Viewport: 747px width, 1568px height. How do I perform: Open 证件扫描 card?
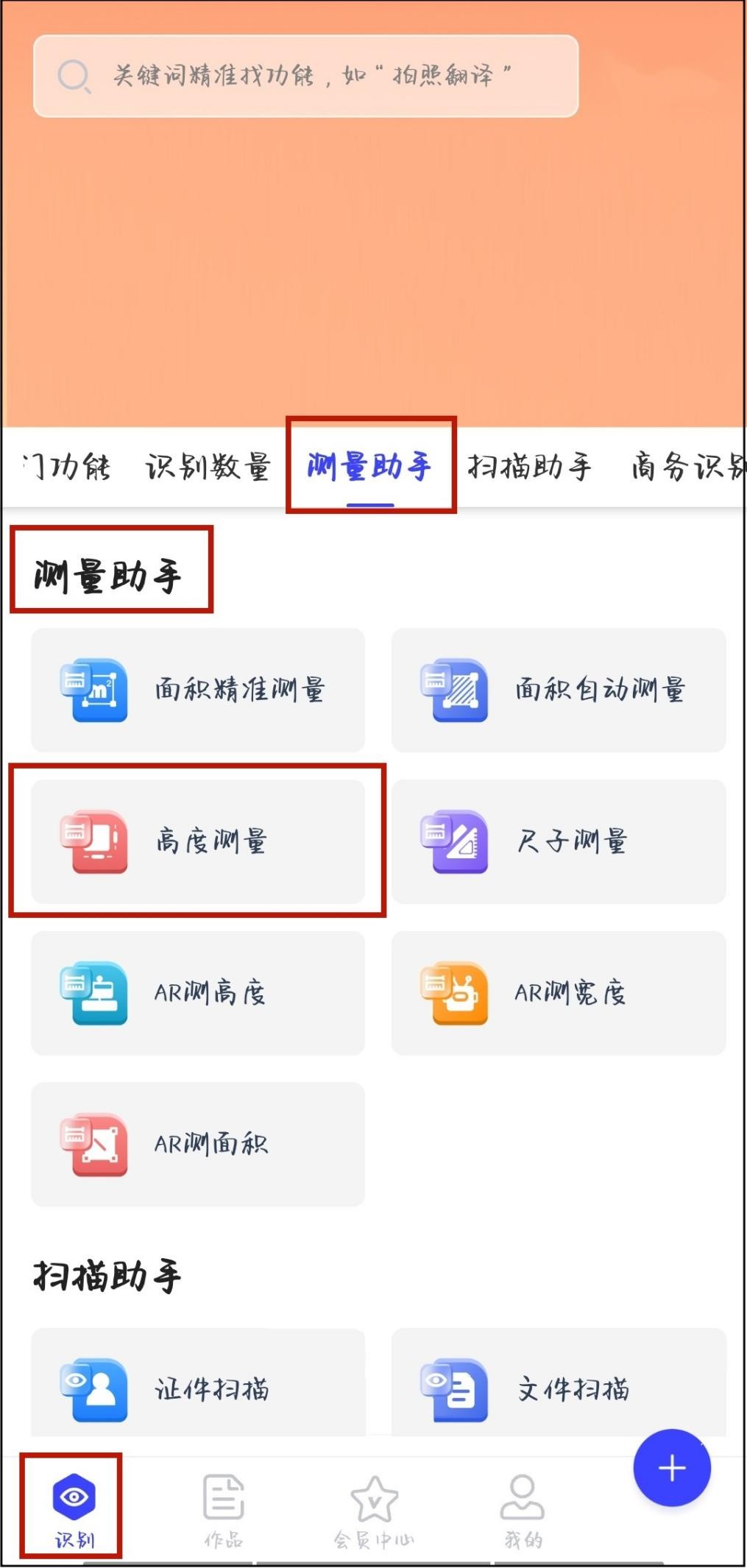(198, 1382)
